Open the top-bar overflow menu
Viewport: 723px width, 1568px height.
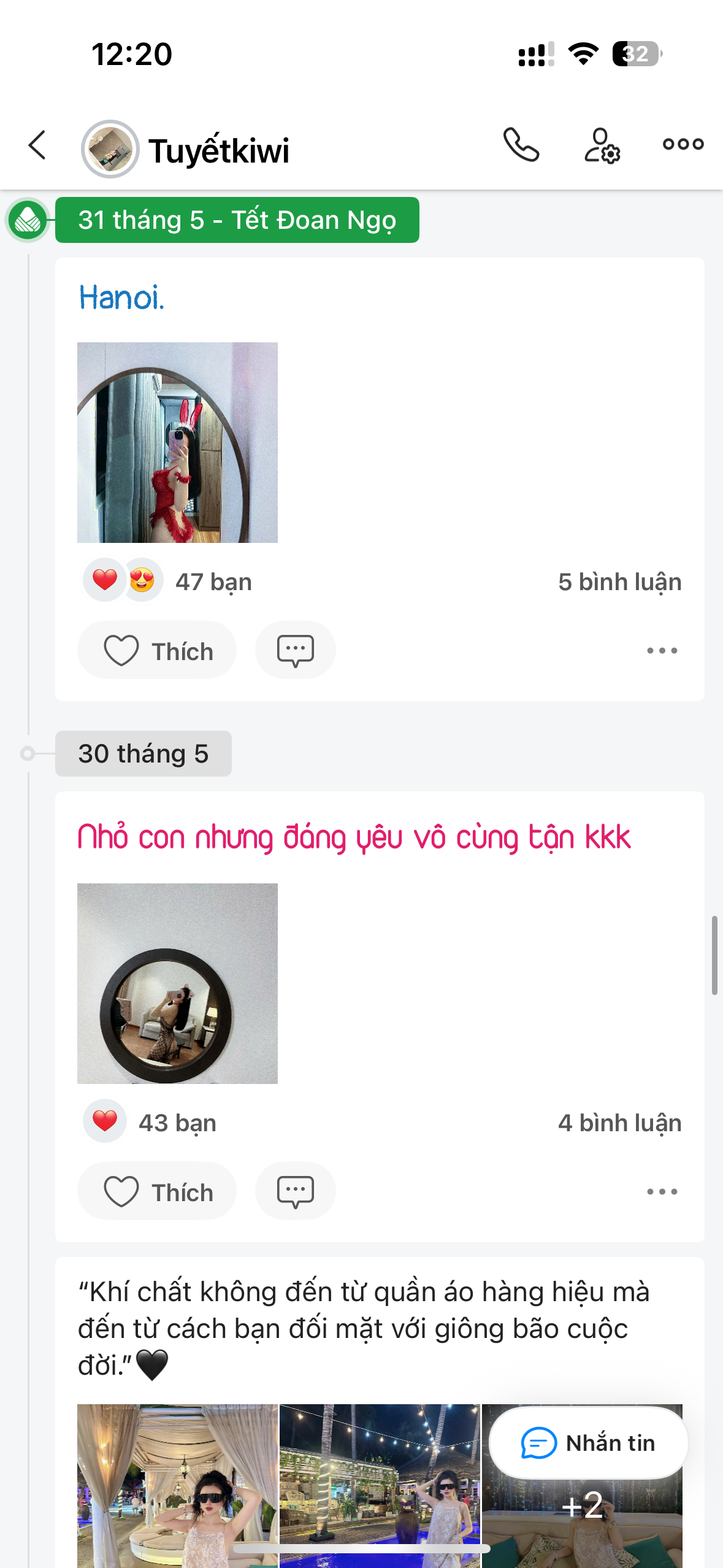click(x=683, y=144)
